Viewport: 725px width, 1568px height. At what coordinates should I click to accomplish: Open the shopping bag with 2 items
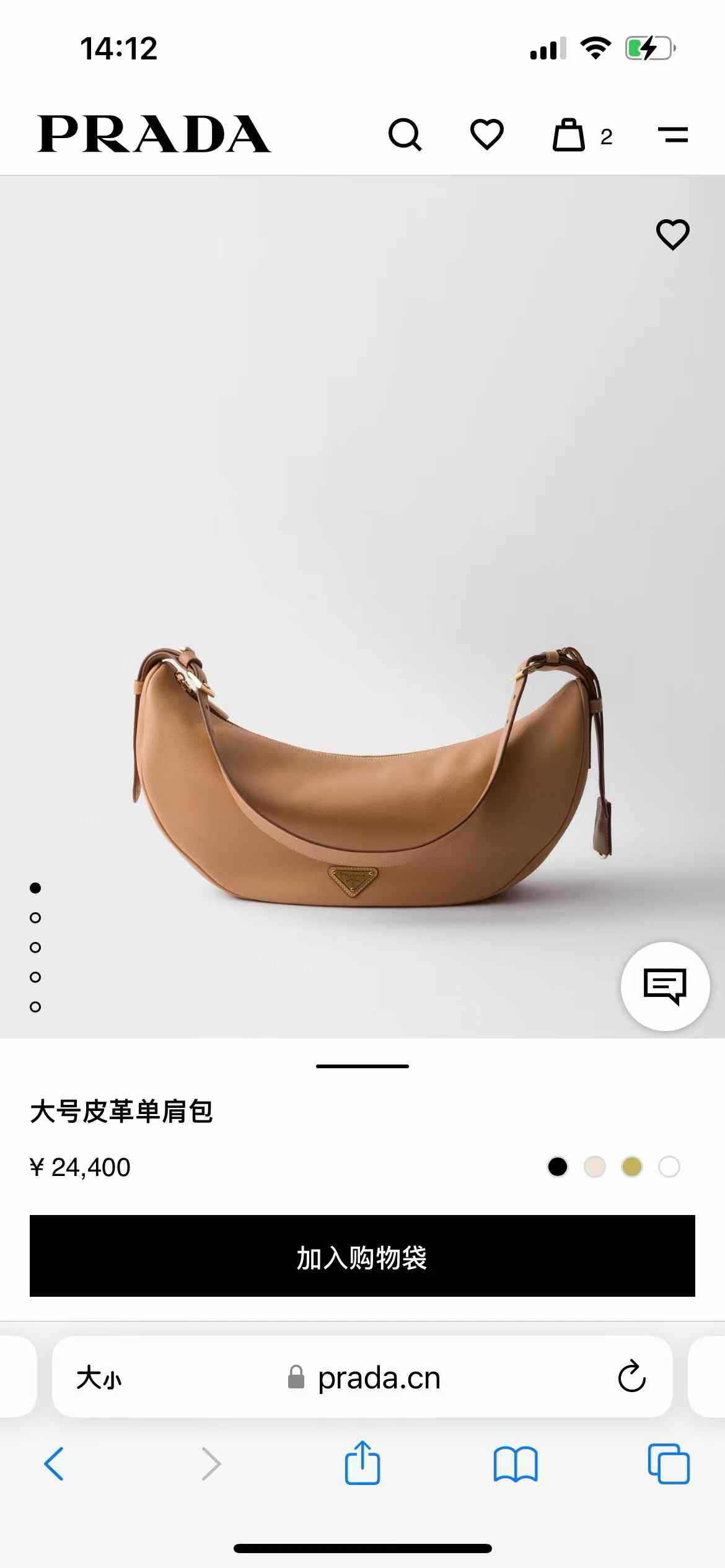(x=569, y=135)
